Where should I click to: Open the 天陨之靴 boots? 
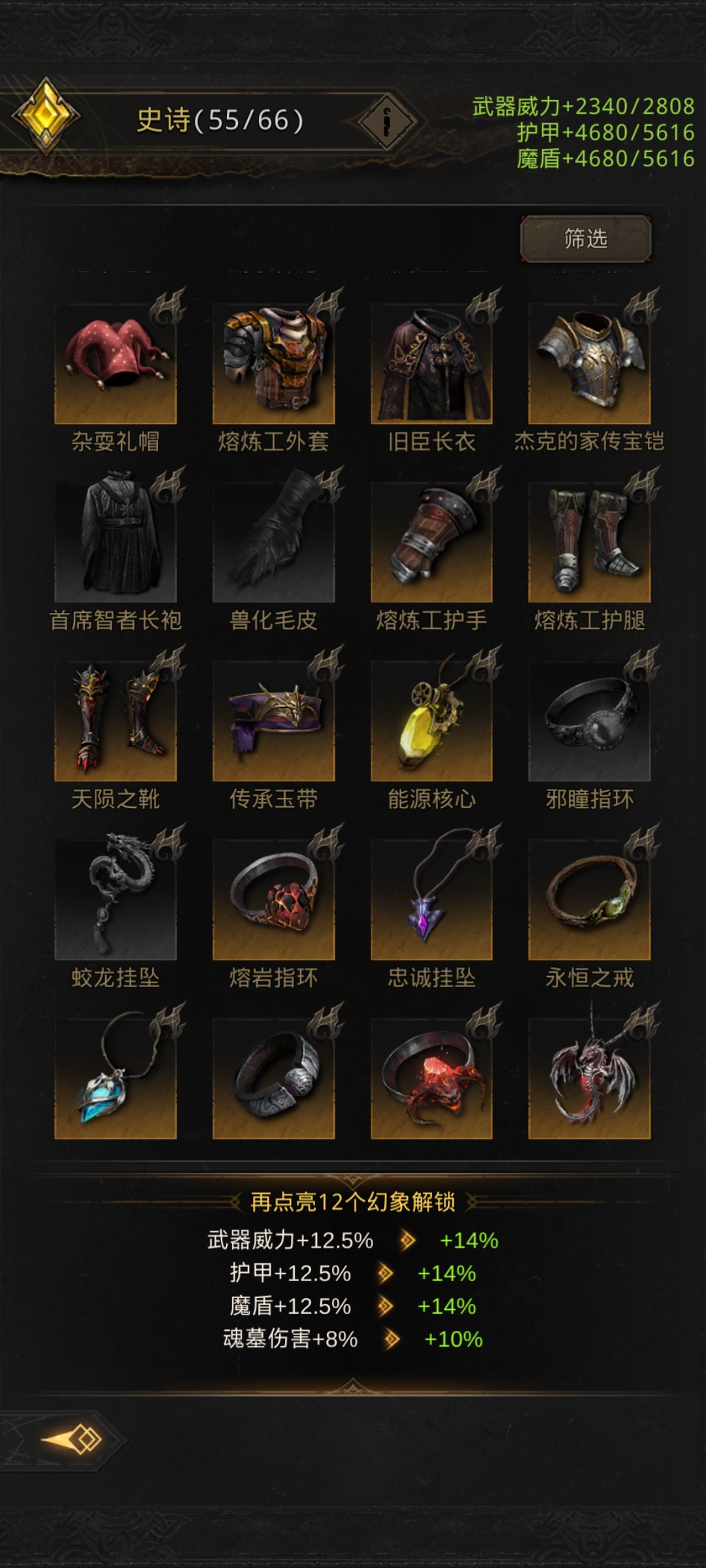pyautogui.click(x=116, y=721)
